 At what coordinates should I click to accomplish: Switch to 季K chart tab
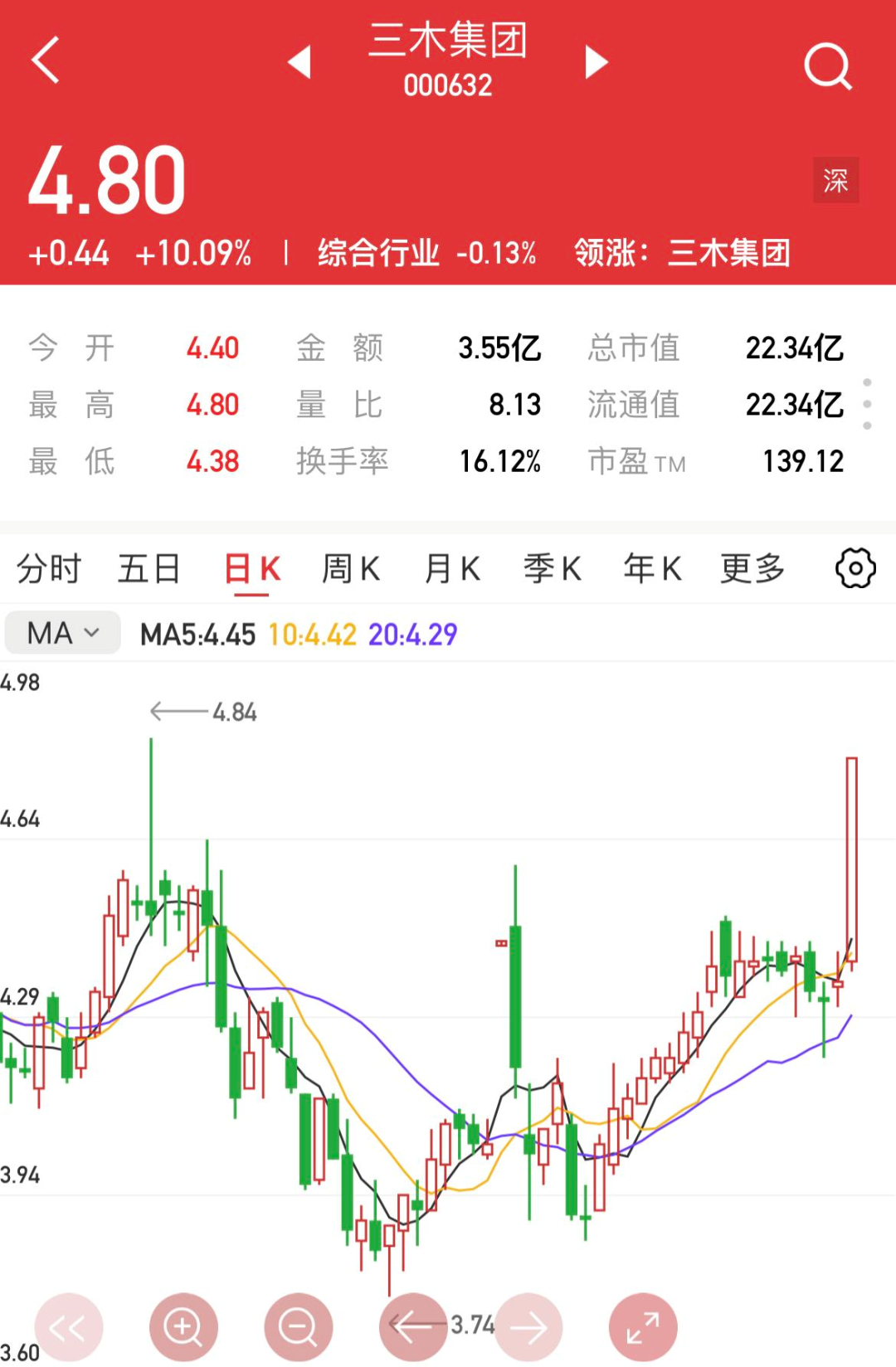553,569
